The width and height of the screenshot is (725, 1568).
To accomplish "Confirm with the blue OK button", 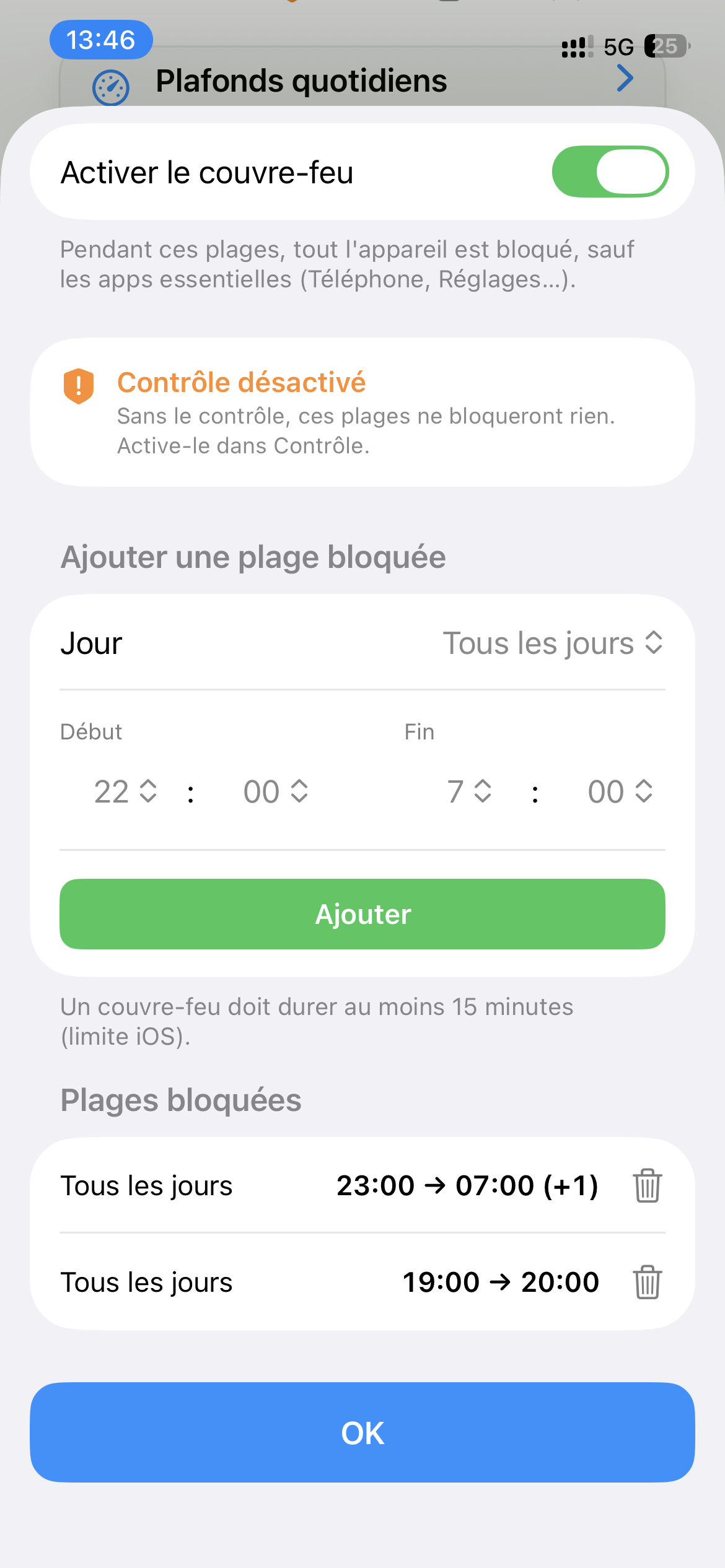I will [362, 1432].
